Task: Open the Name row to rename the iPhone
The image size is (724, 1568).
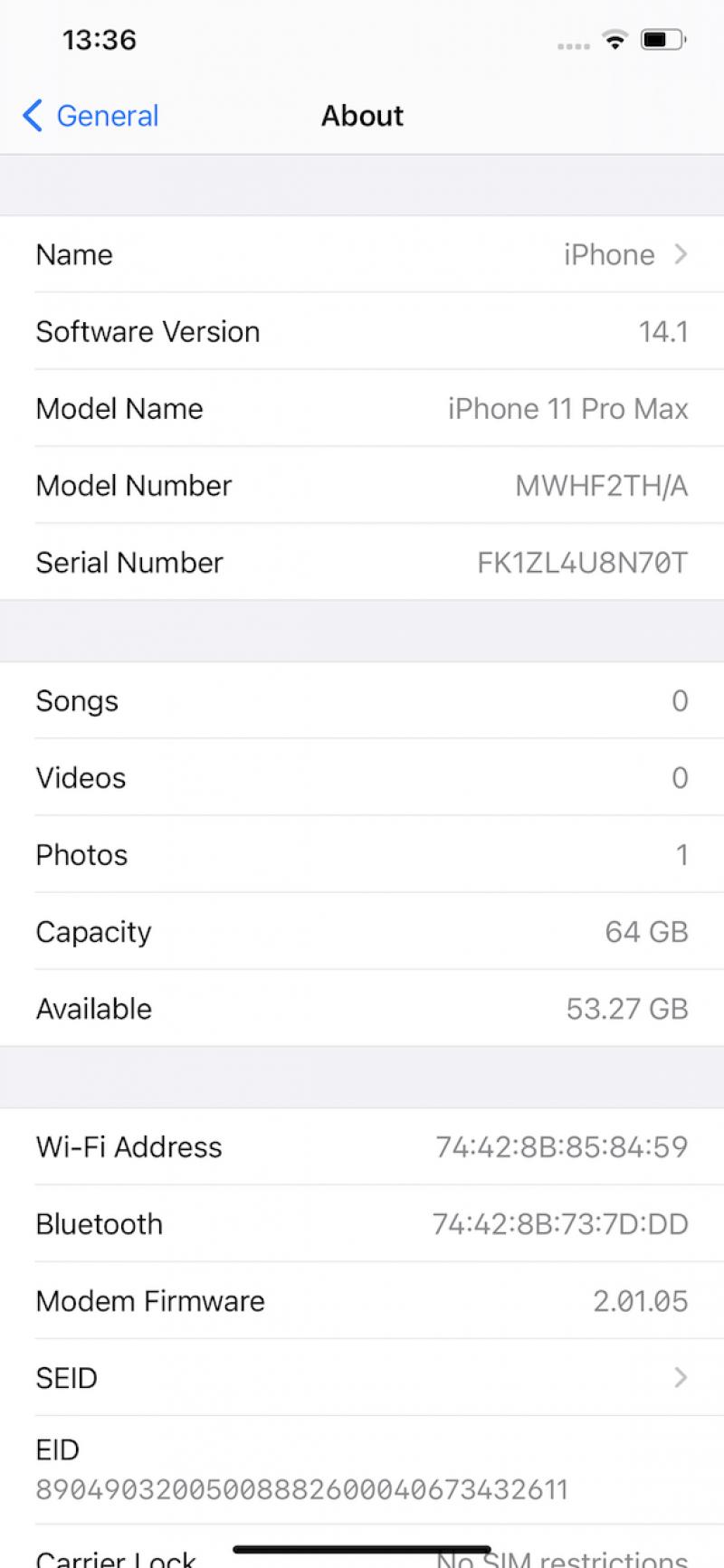Action: pyautogui.click(x=362, y=254)
